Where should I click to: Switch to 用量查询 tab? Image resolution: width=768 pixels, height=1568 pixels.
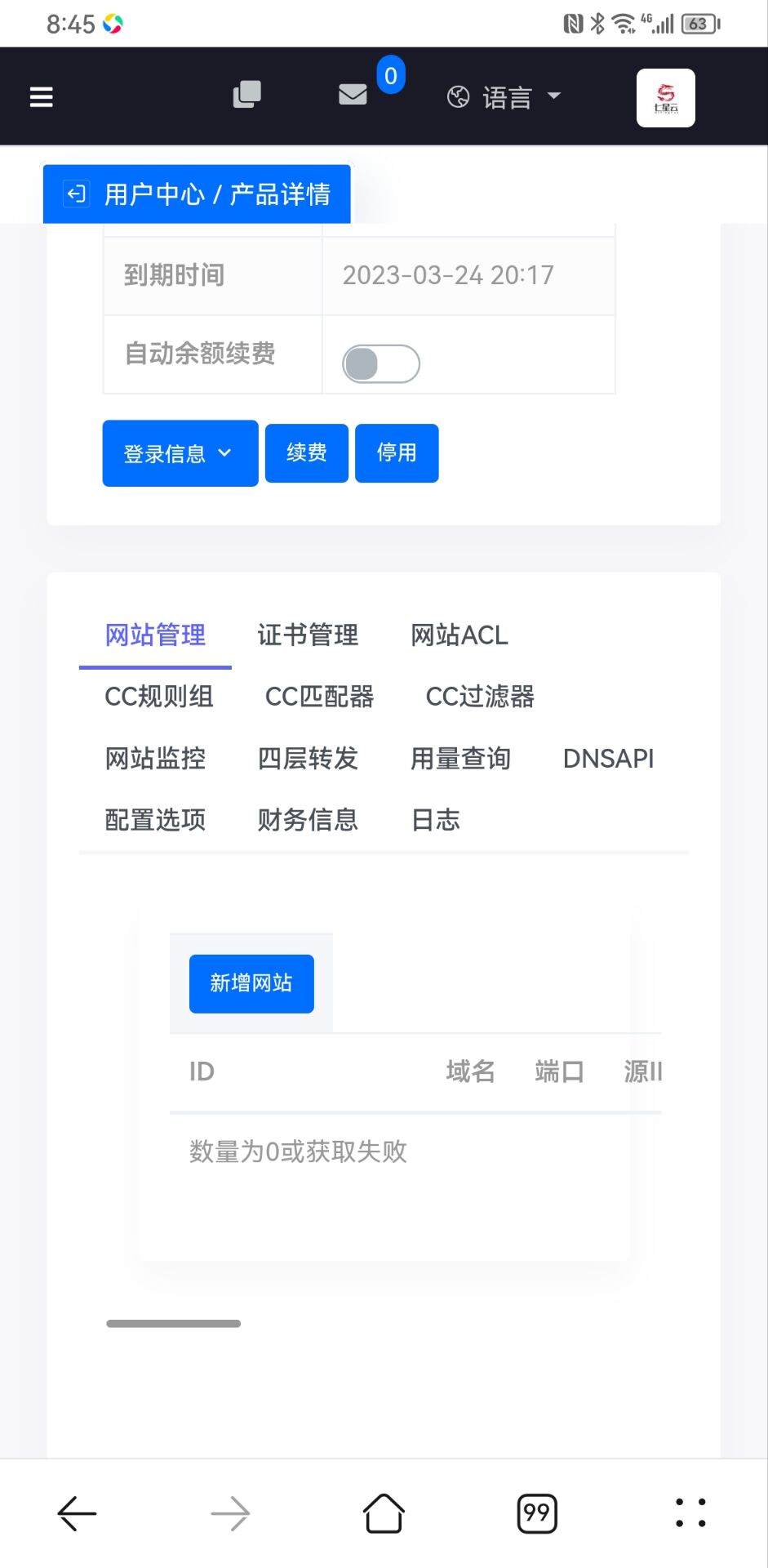coord(460,759)
